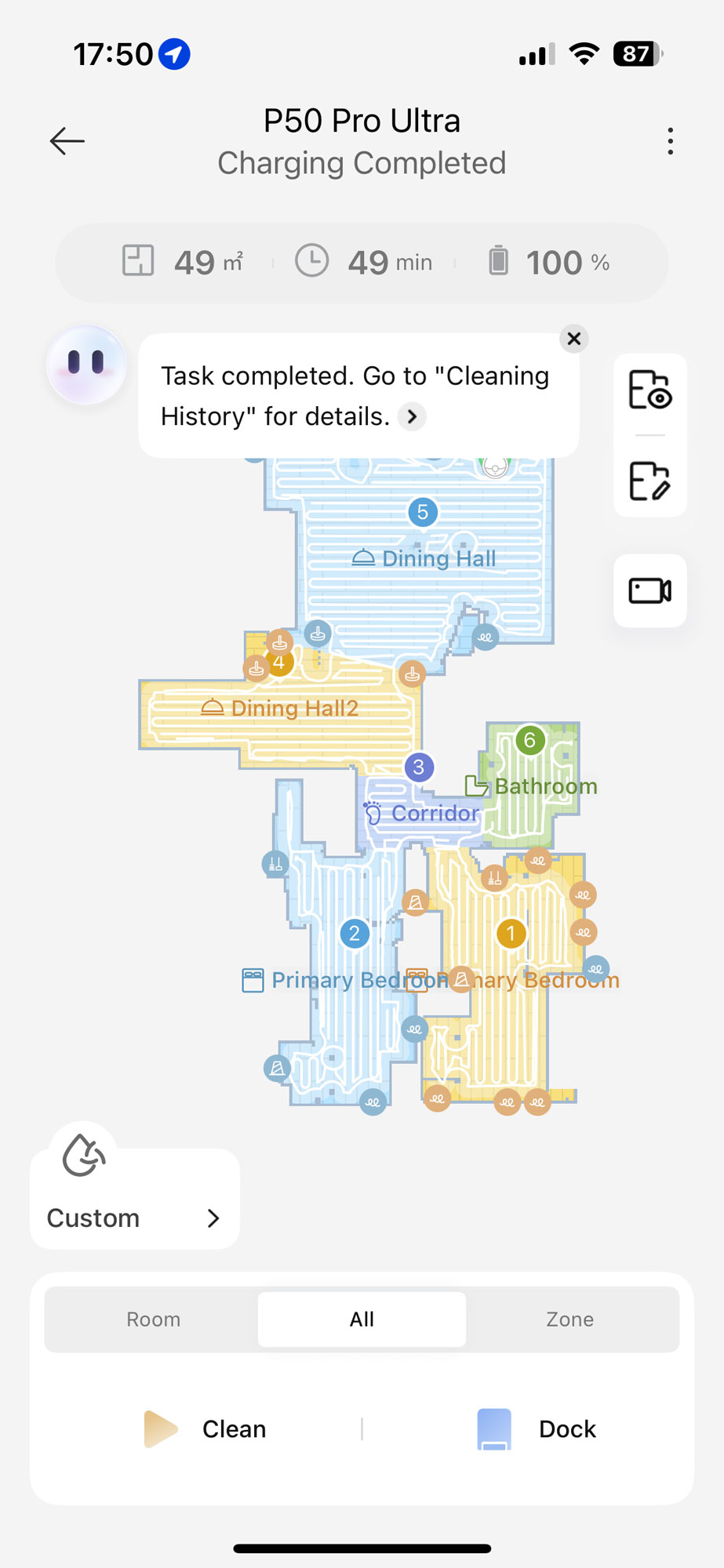This screenshot has width=724, height=1568.
Task: Send the robot to Dock
Action: click(538, 1429)
